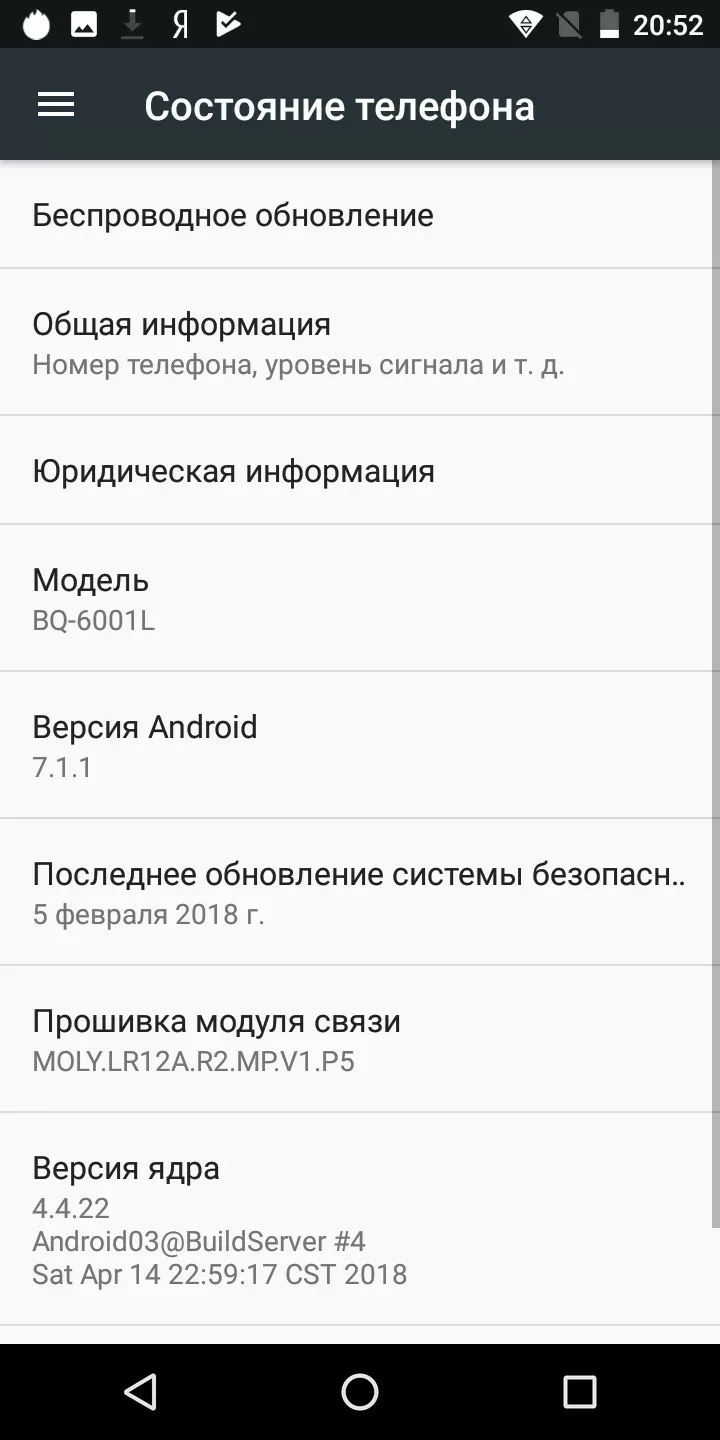Viewport: 720px width, 1440px height.
Task: Open Юридическая информация
Action: tap(360, 470)
